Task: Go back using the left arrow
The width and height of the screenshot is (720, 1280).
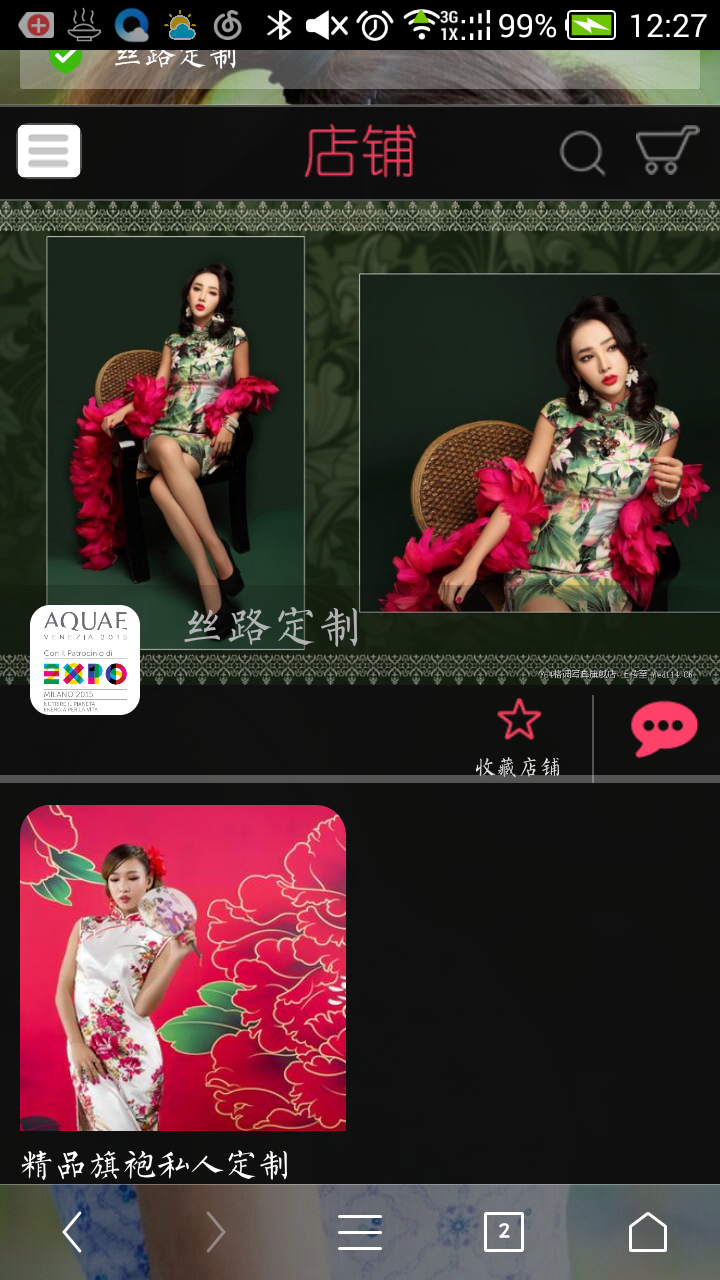Action: point(72,1232)
